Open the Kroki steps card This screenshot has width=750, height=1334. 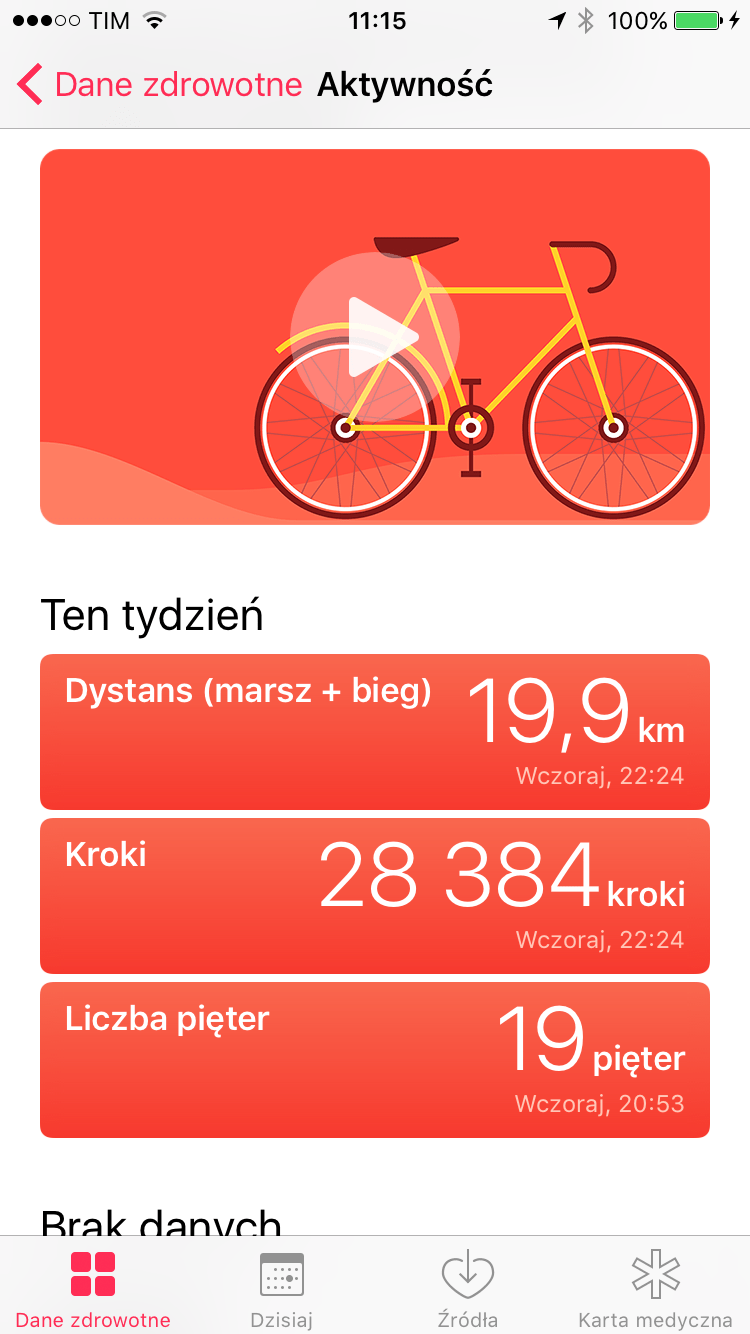tap(375, 896)
